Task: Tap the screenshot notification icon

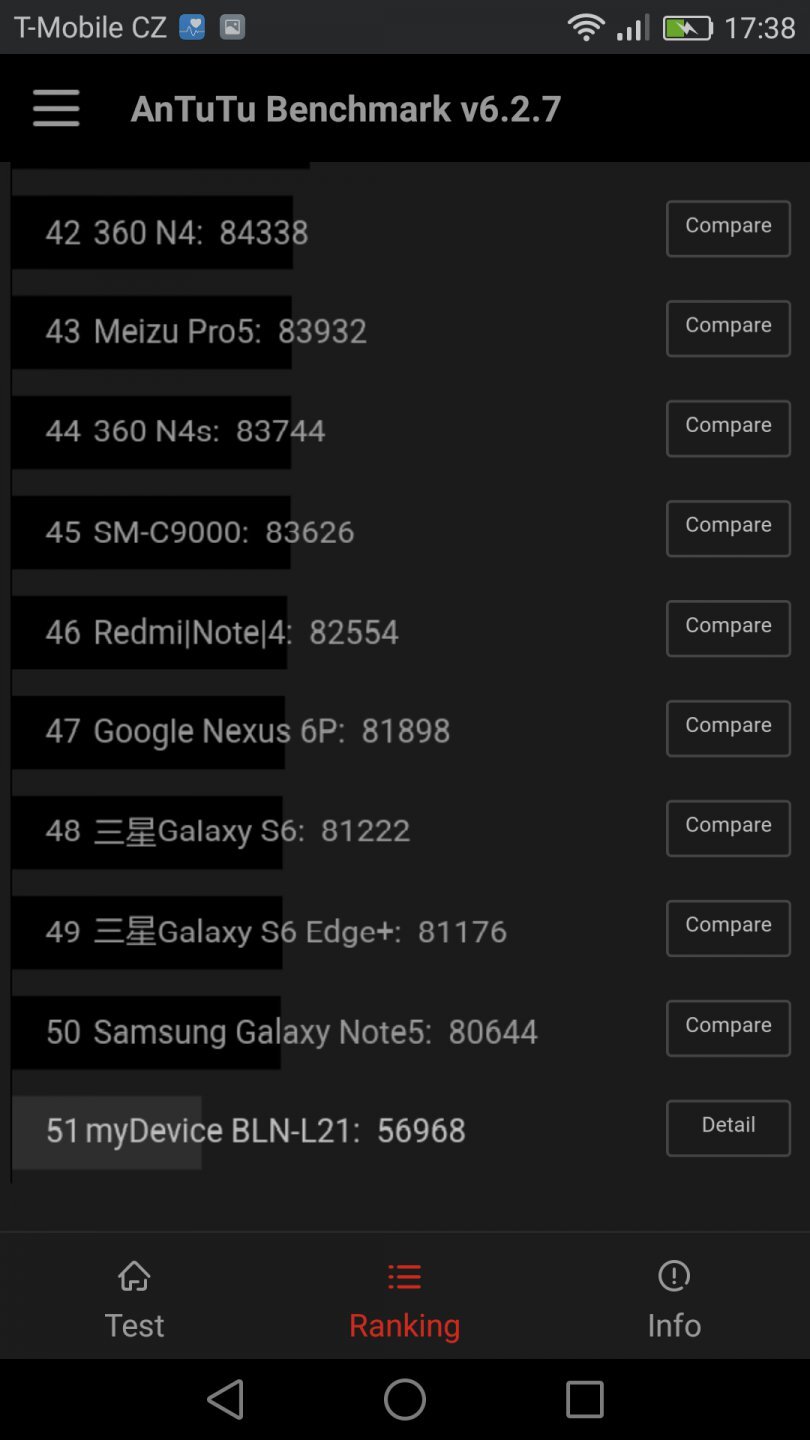Action: (x=234, y=27)
